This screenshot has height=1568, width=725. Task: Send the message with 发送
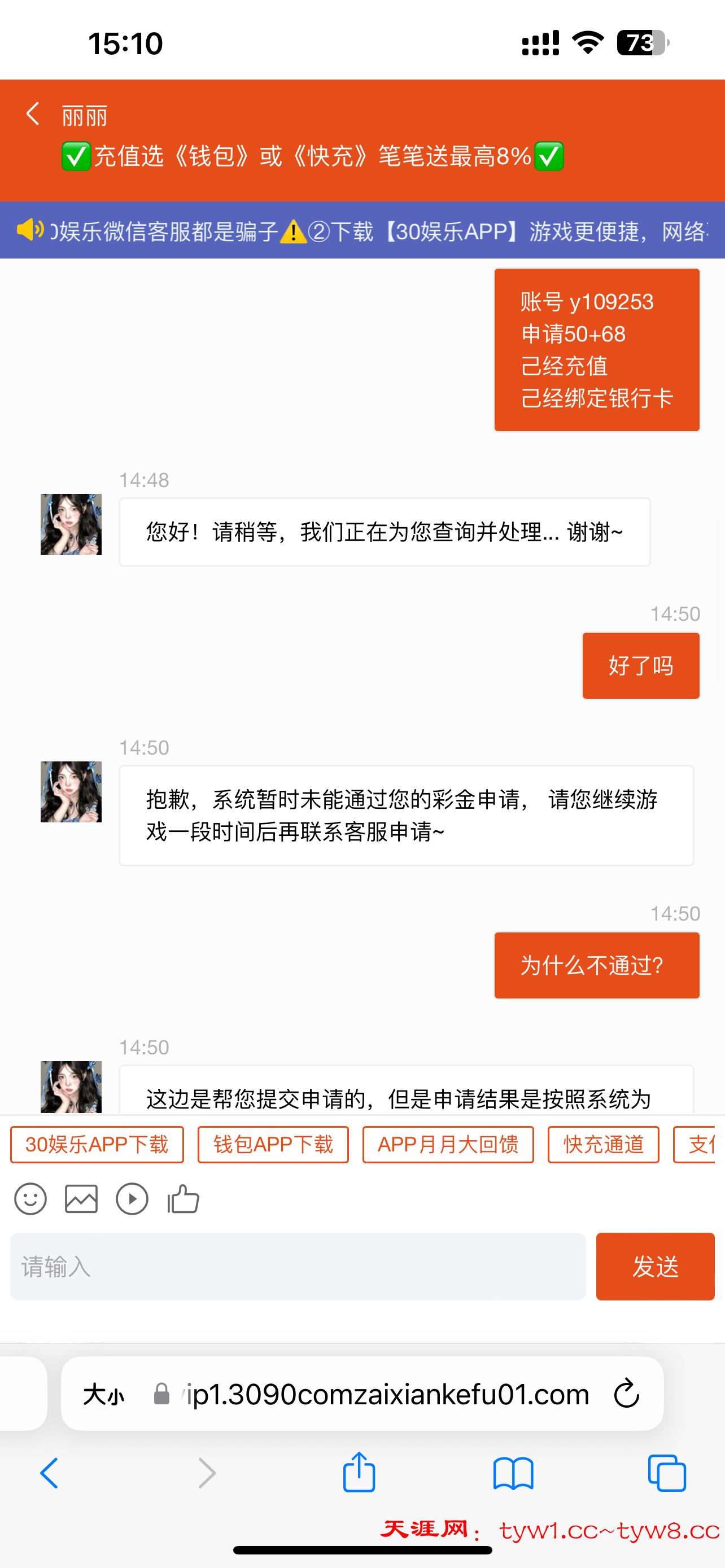click(655, 1267)
